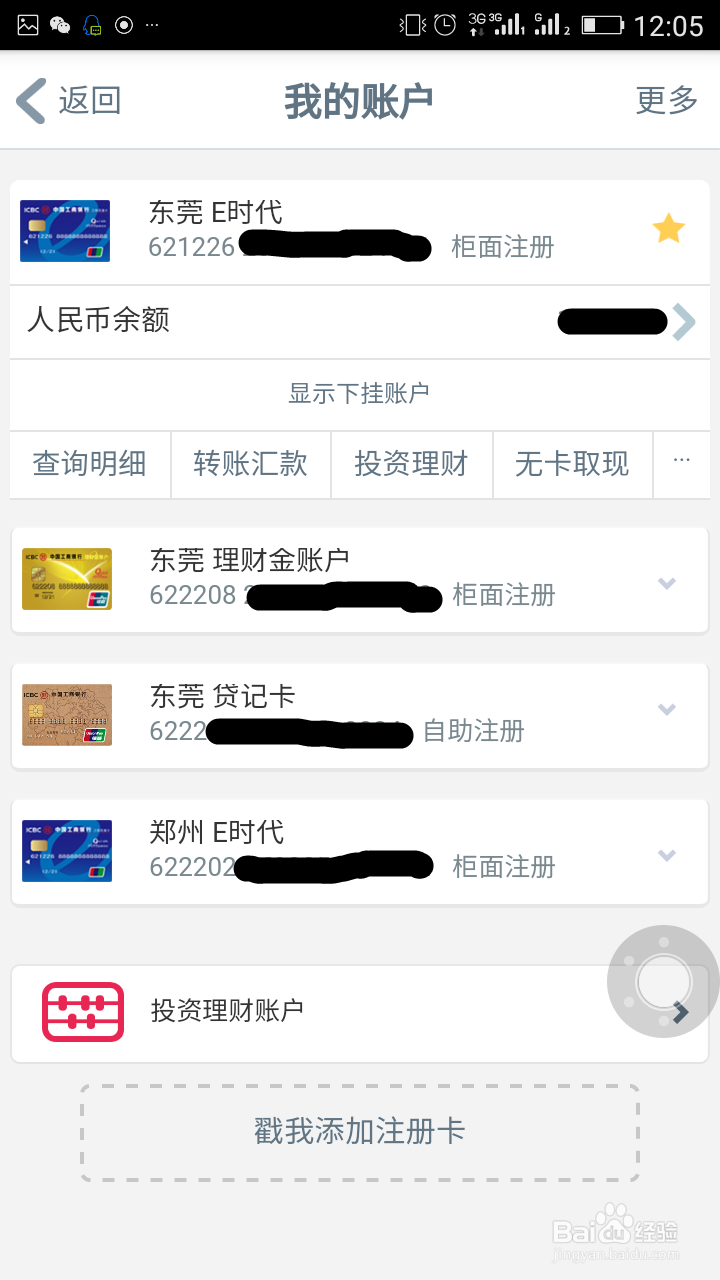The image size is (720, 1280).
Task: Show hidden sub-accounts via 显示下挂账户
Action: click(x=360, y=394)
